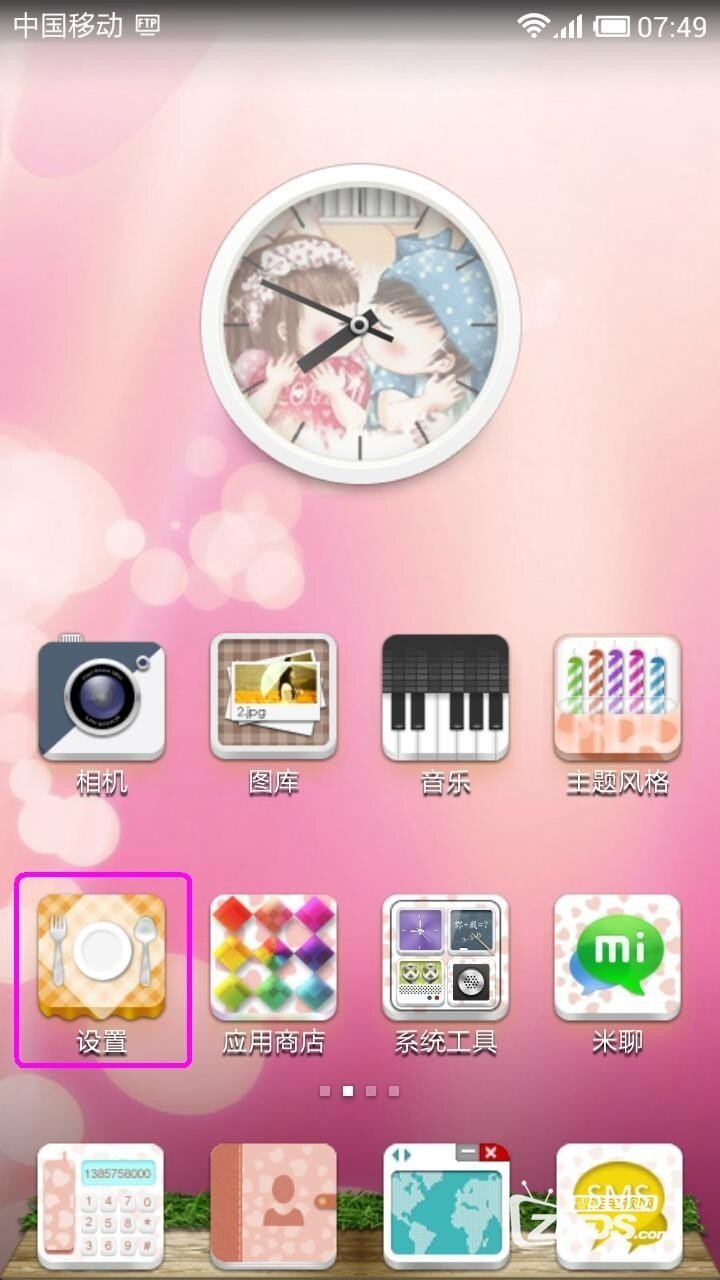Open the contacts book in dock
Image resolution: width=720 pixels, height=1280 pixels.
click(273, 1207)
